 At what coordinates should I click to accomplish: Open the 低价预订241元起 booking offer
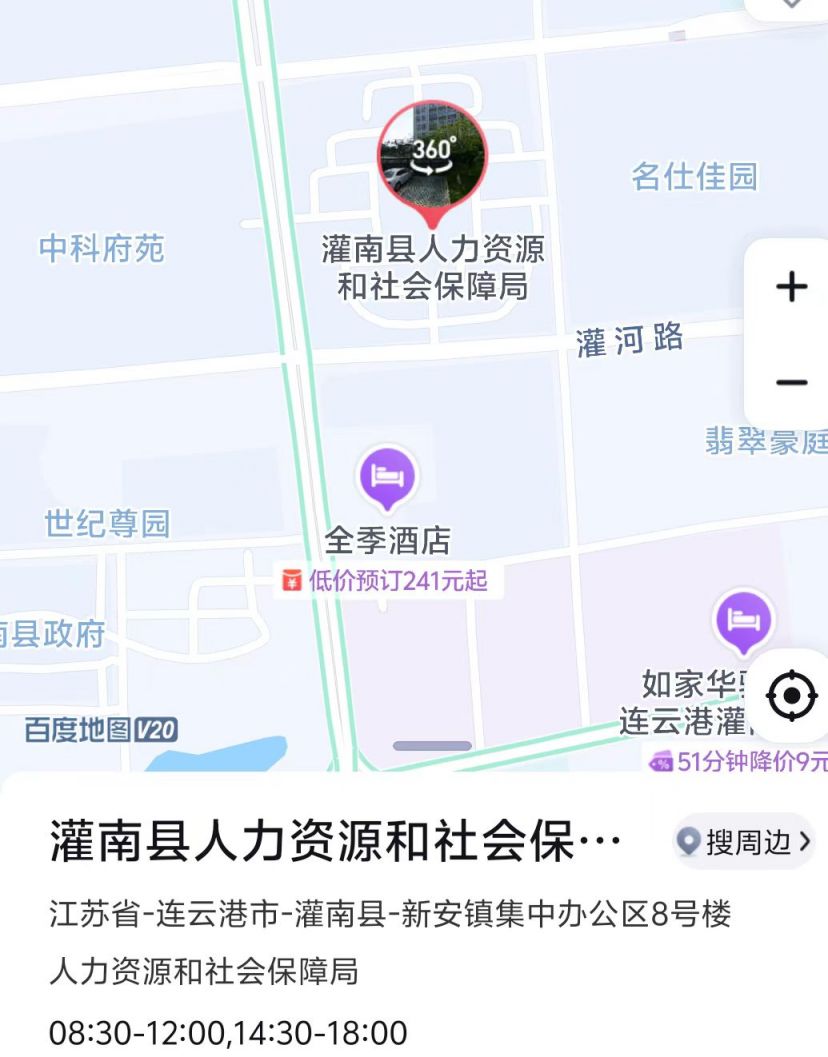point(388,580)
